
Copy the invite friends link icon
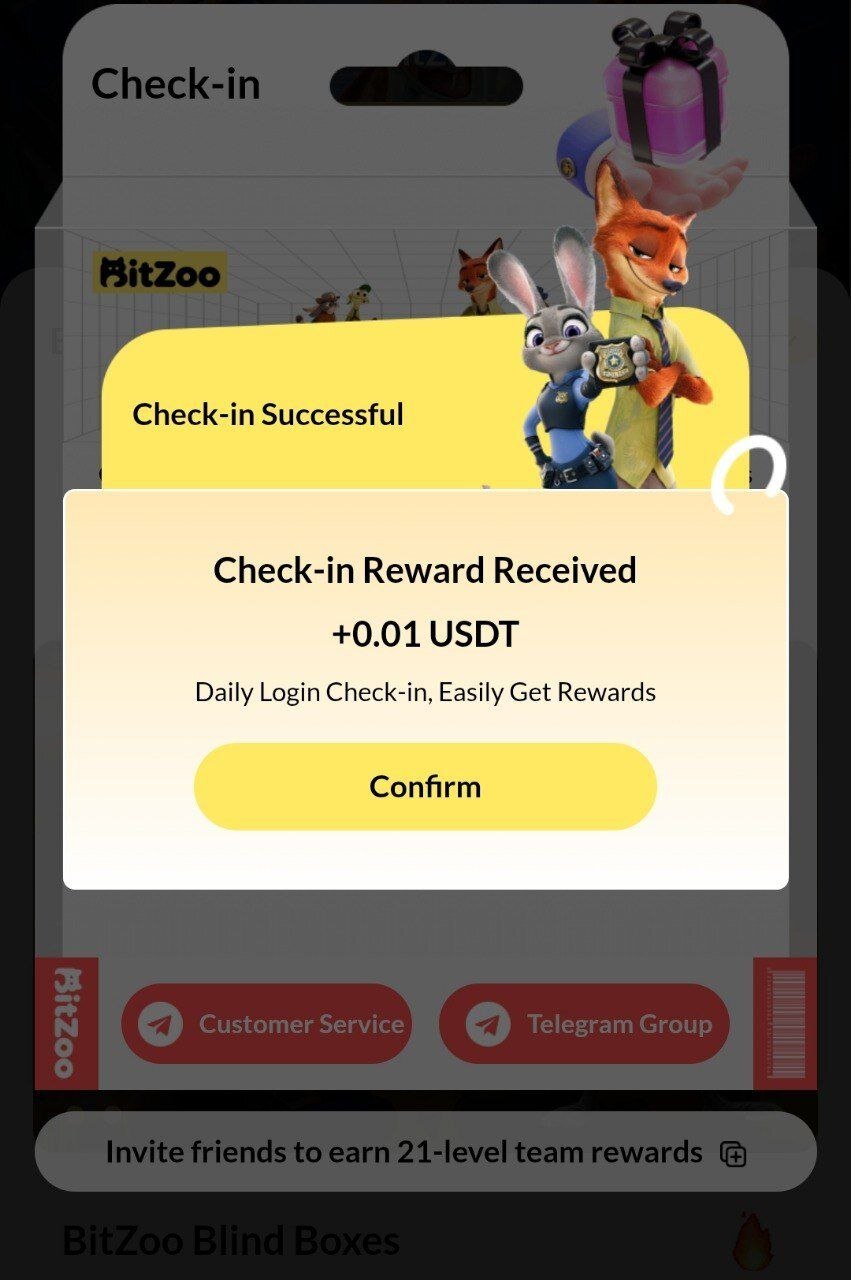click(733, 1153)
